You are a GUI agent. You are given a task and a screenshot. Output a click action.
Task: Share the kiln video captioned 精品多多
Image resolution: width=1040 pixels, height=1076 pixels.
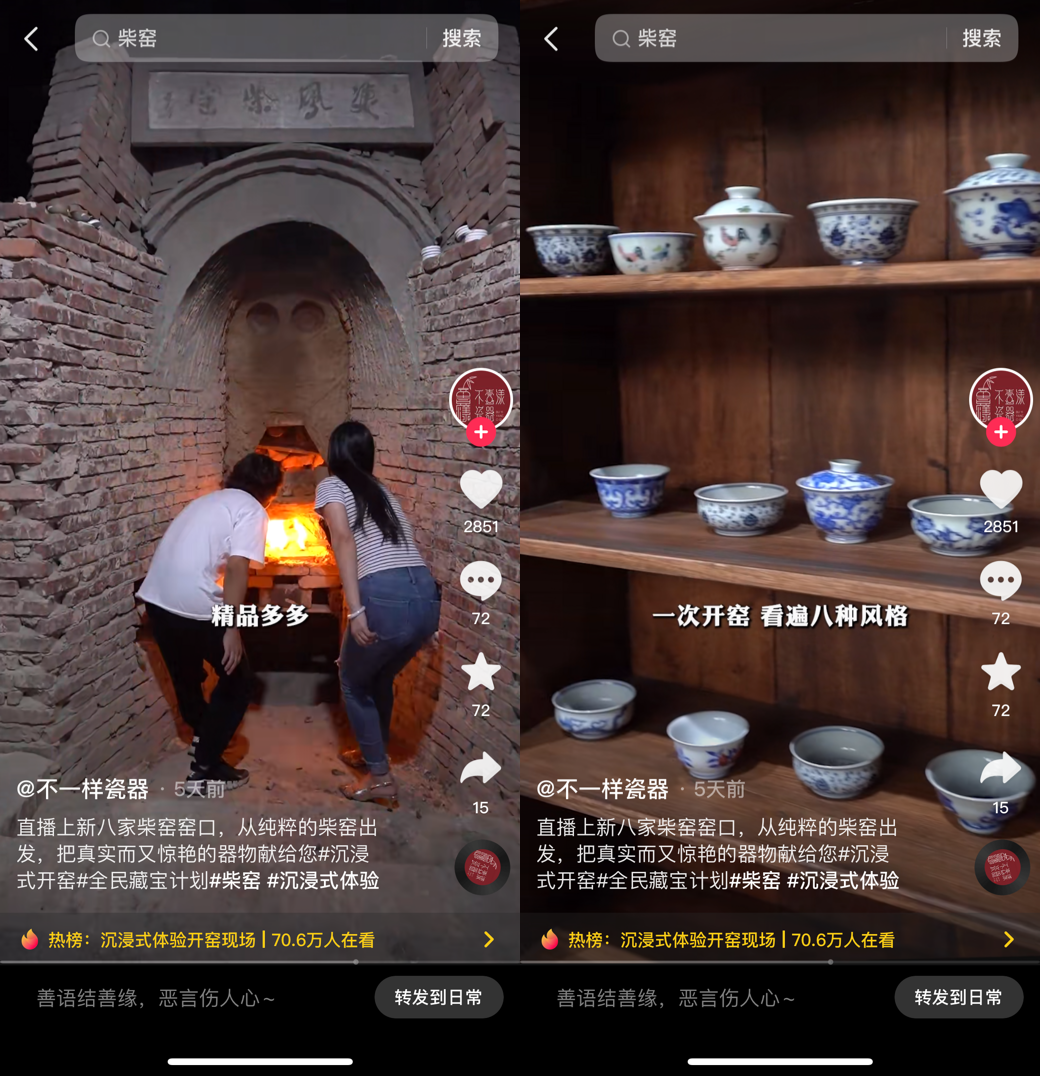(x=481, y=769)
